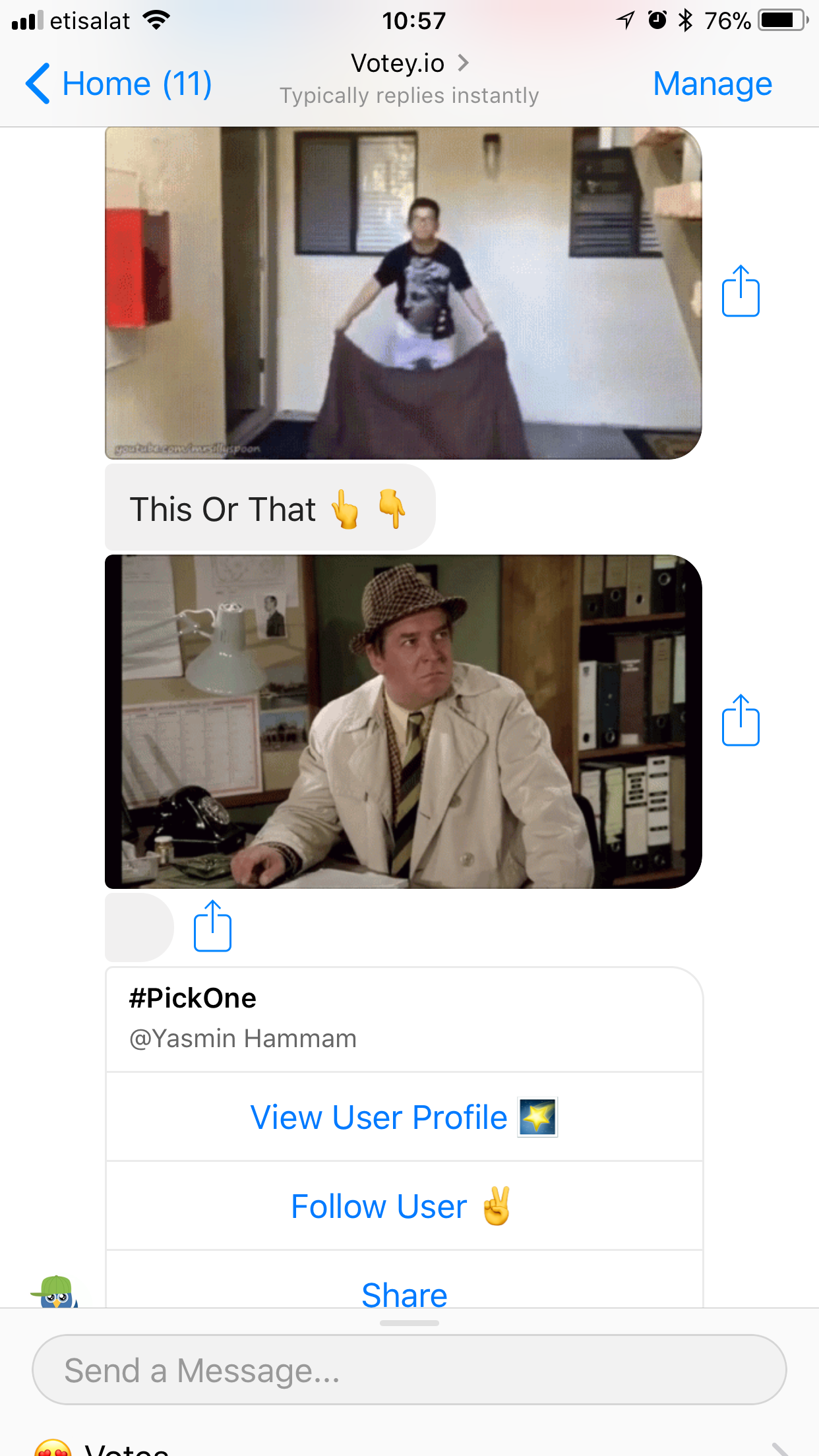Image resolution: width=819 pixels, height=1456 pixels.
Task: Tap Share on the PickOne card
Action: point(404,1294)
